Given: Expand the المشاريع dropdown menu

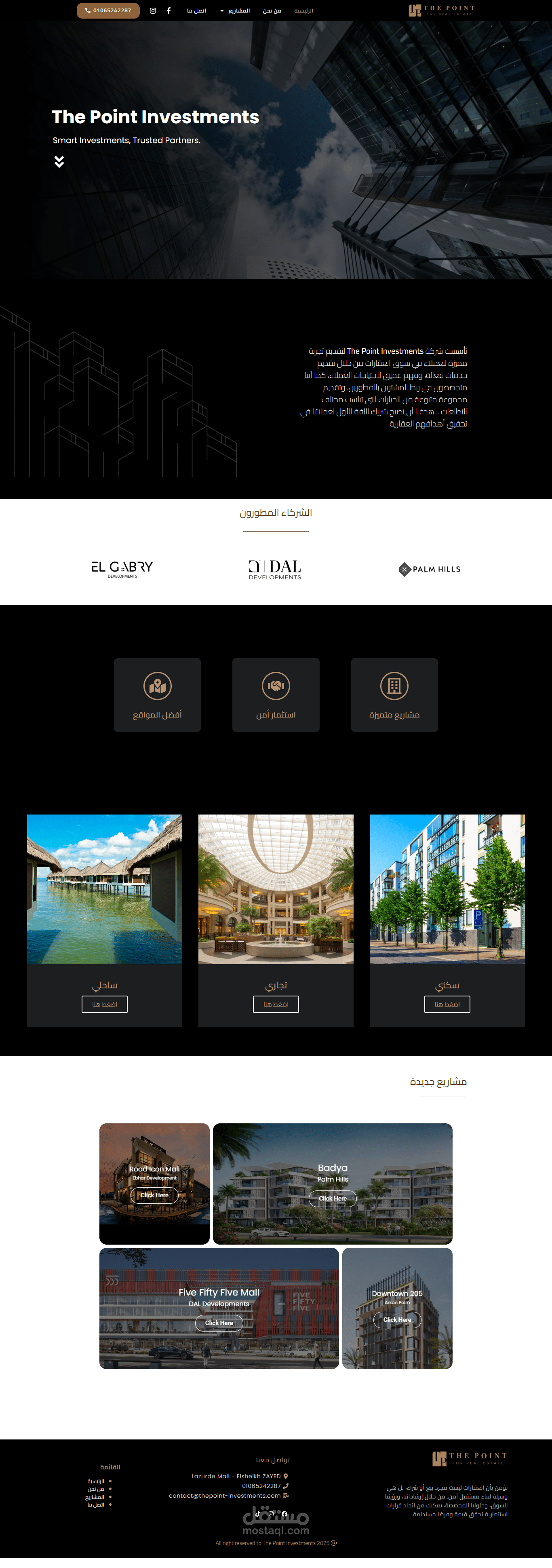Looking at the screenshot, I should click(x=236, y=11).
